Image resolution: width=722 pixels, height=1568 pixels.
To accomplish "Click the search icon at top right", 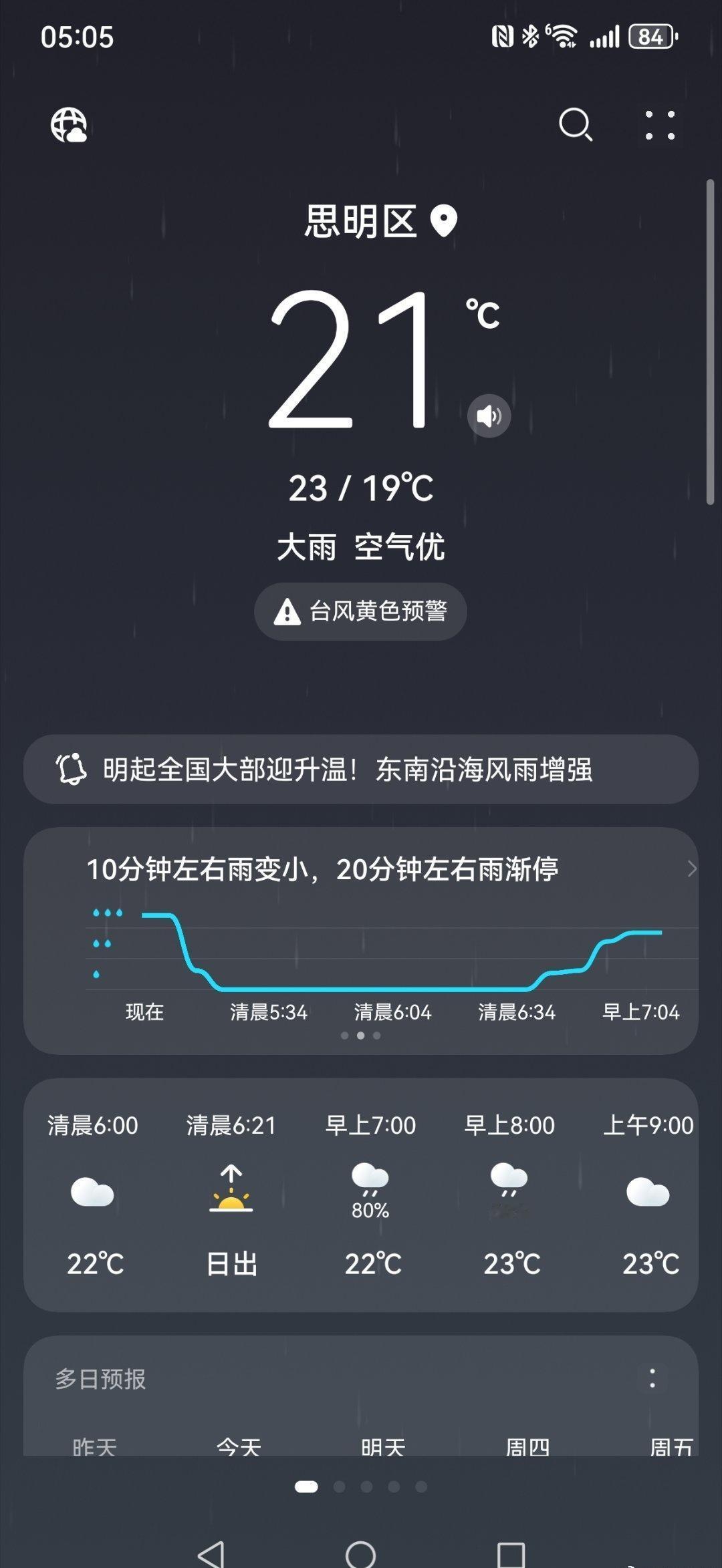I will pyautogui.click(x=576, y=126).
